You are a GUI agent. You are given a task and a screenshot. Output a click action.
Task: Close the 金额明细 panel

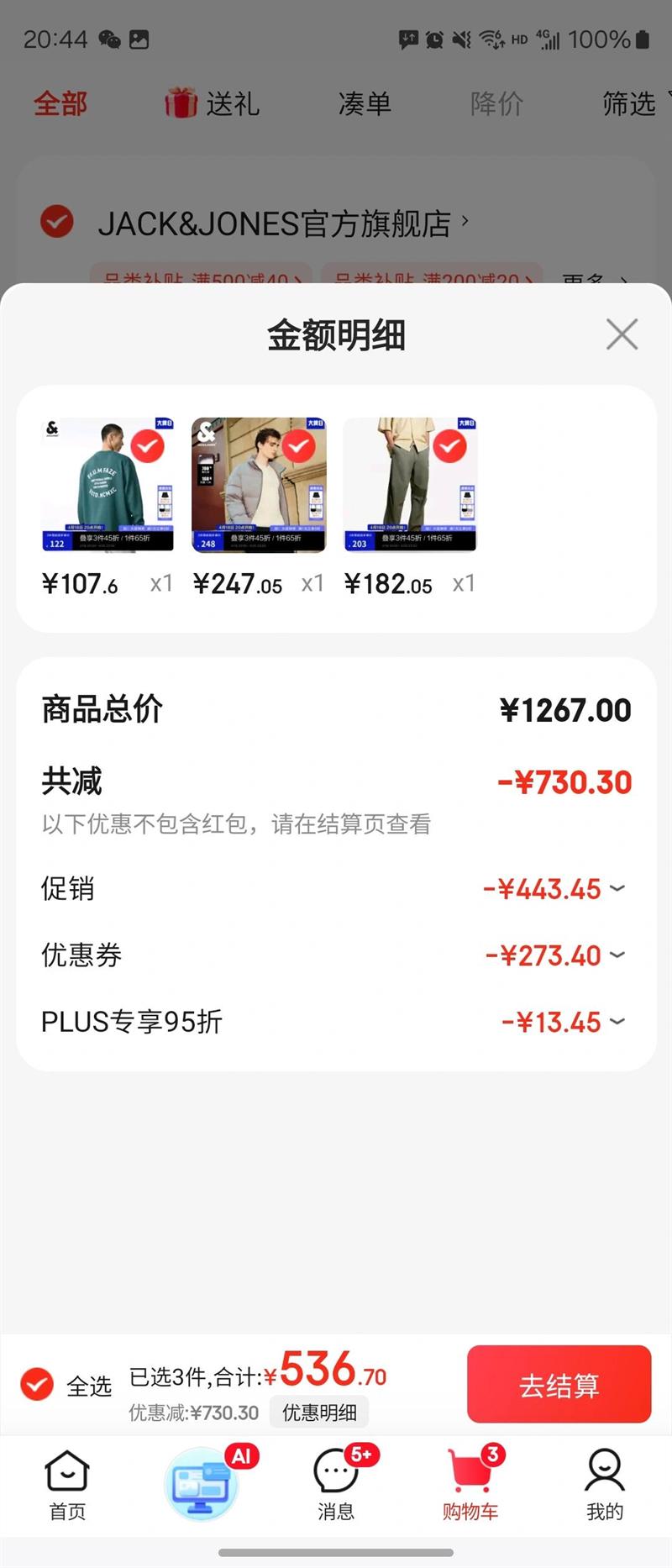tap(622, 334)
